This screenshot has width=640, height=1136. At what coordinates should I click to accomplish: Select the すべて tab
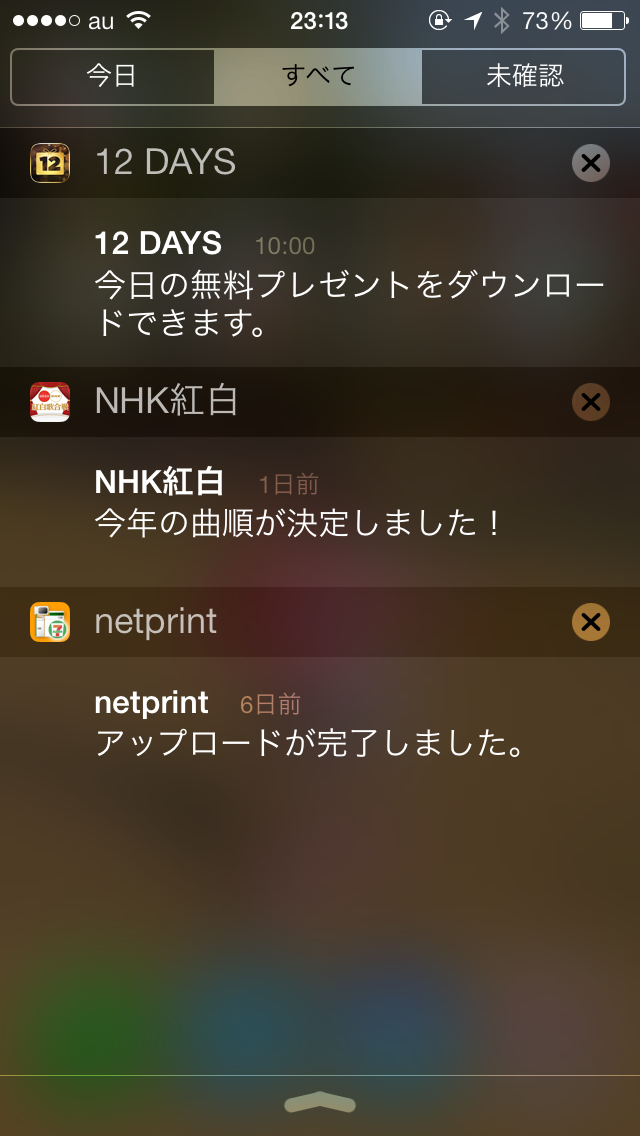[318, 77]
